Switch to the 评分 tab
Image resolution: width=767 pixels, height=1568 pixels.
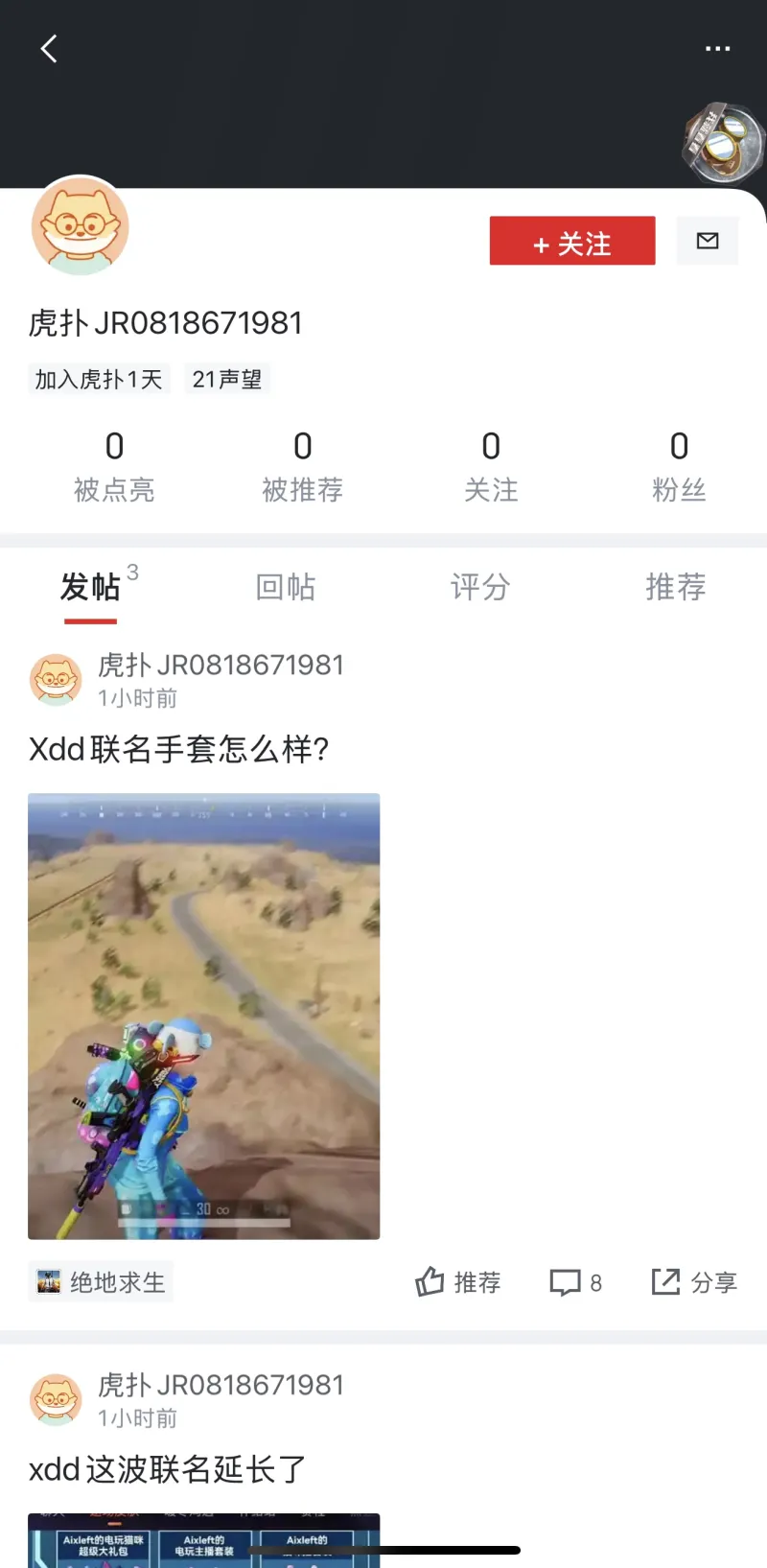(x=480, y=587)
